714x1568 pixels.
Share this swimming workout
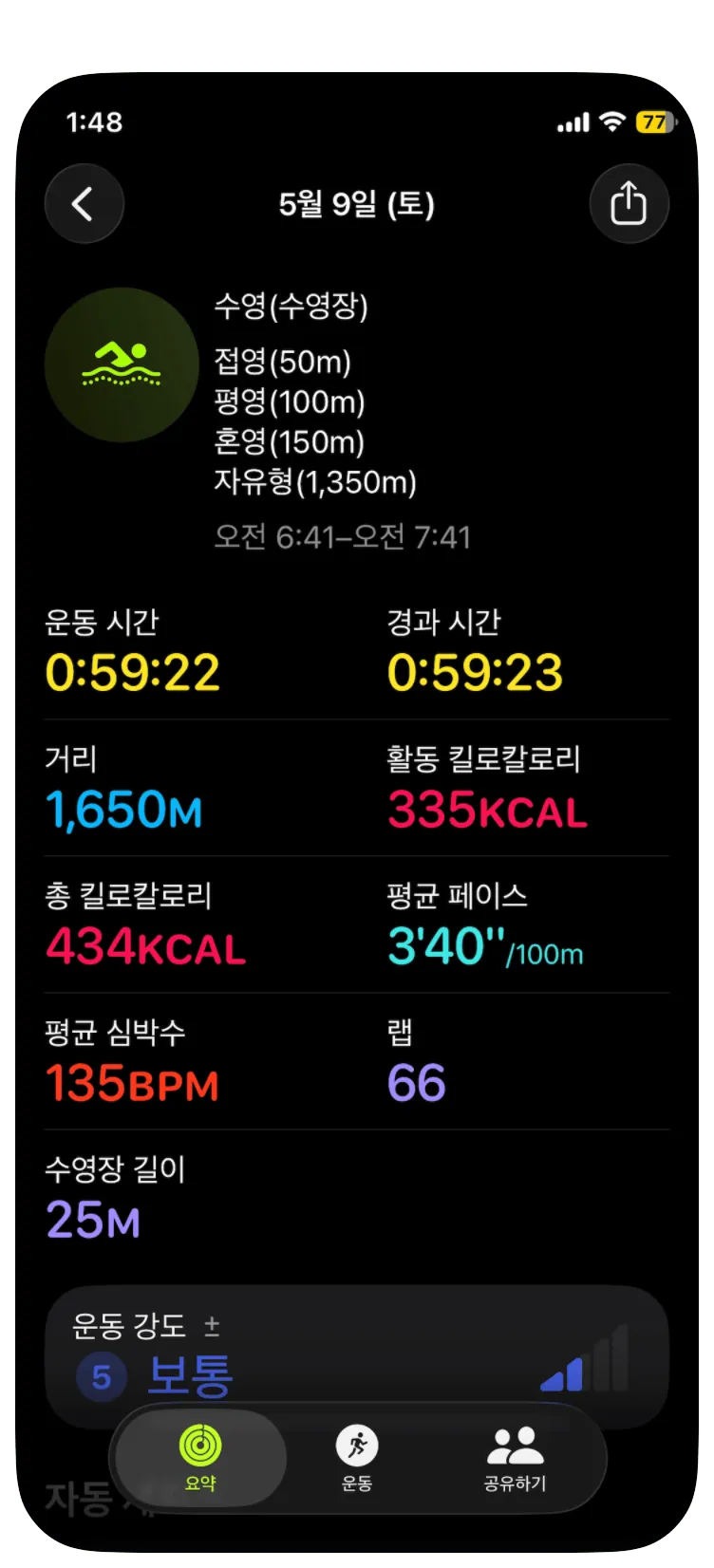629,204
